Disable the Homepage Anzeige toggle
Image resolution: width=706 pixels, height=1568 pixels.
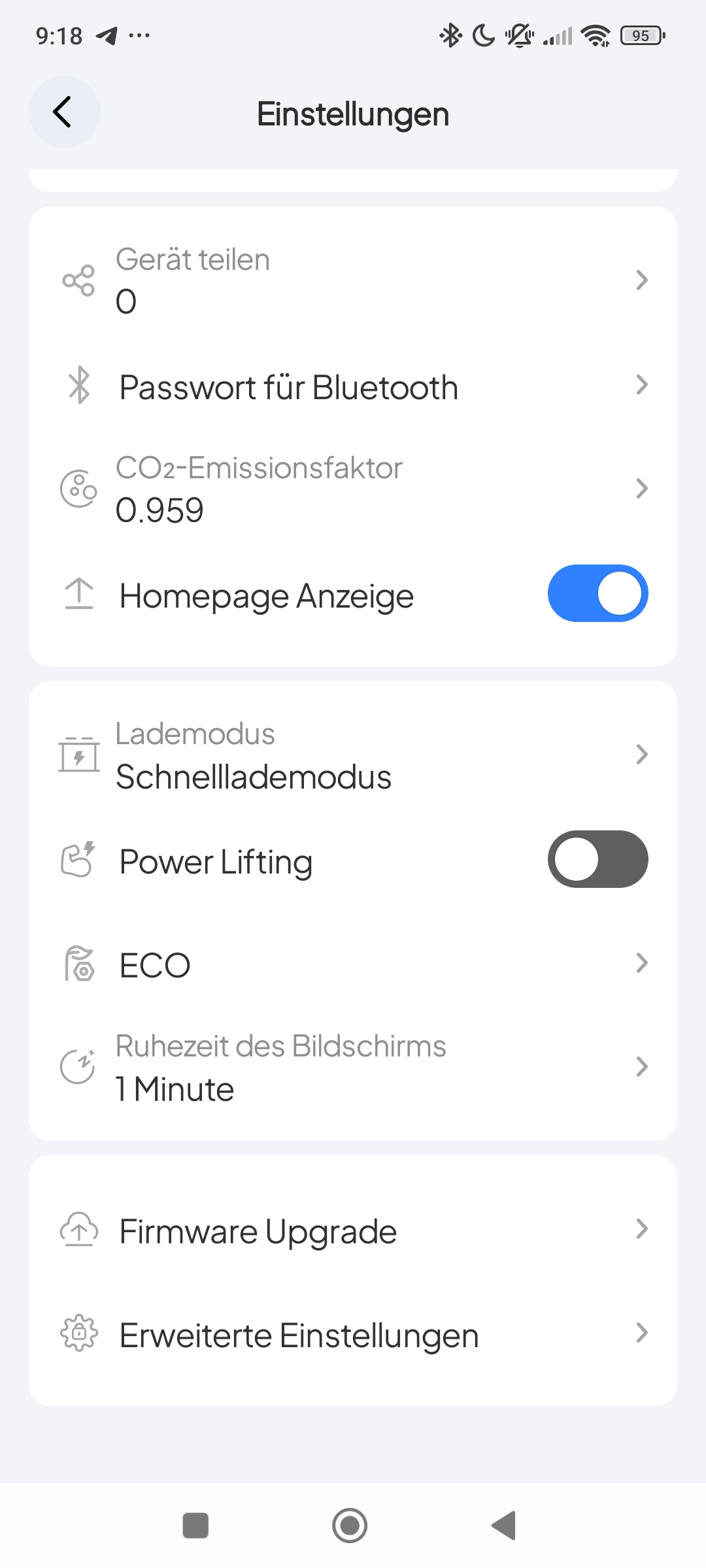point(597,593)
